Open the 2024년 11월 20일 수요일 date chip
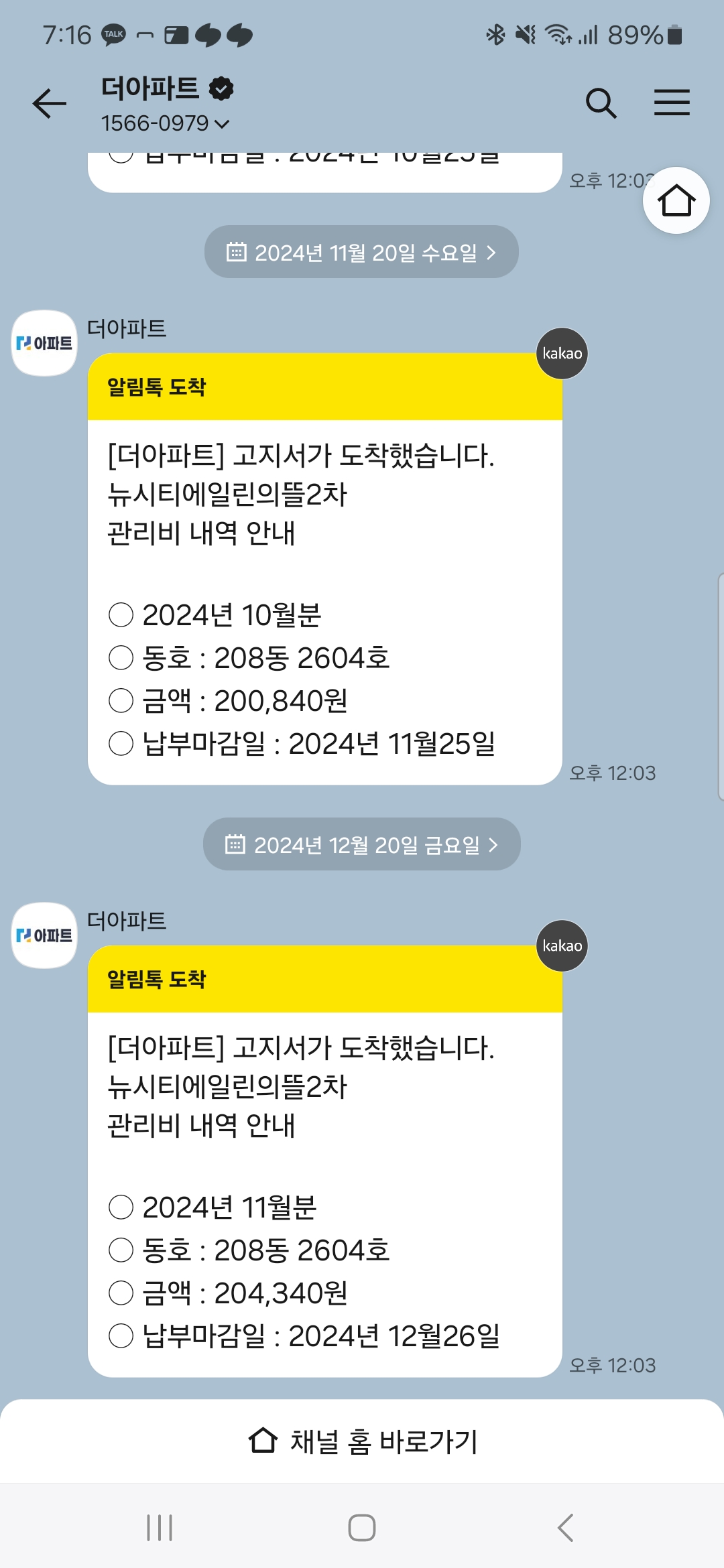This screenshot has height=1568, width=724. pyautogui.click(x=361, y=253)
